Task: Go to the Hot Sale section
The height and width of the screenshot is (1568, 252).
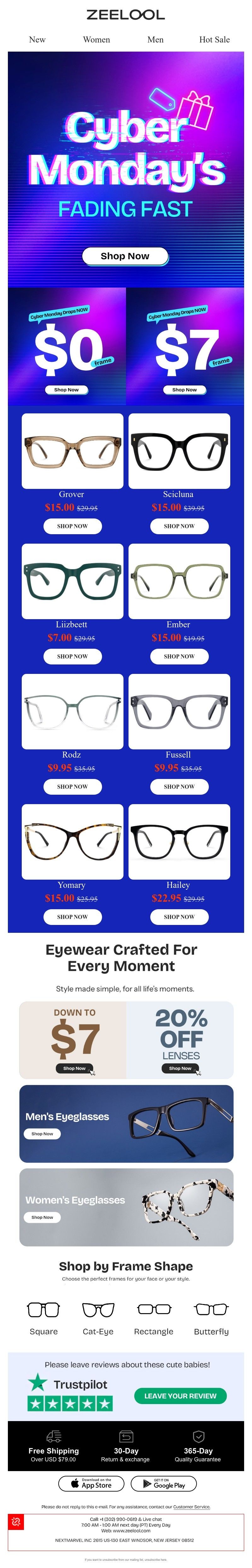Action: tap(214, 40)
